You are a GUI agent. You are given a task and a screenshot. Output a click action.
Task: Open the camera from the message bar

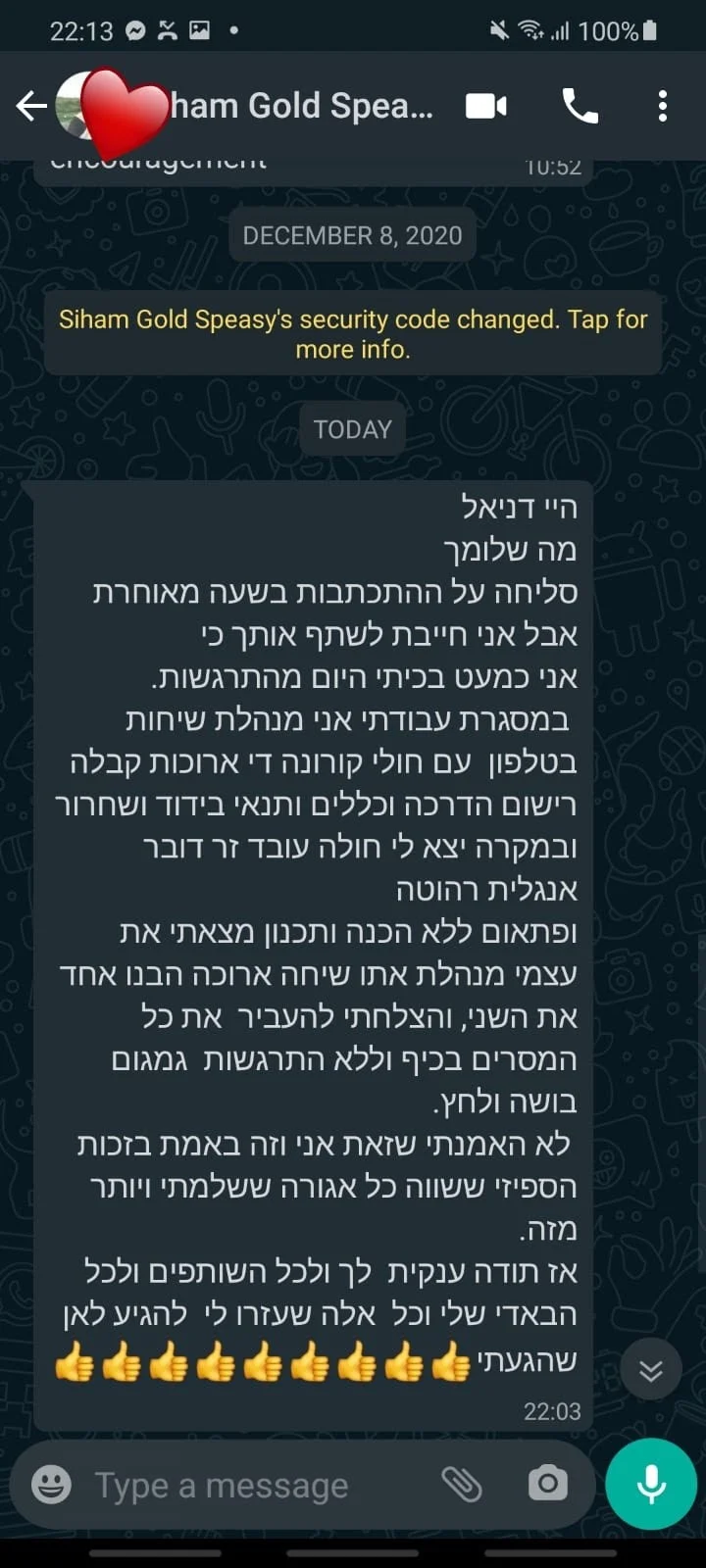547,1485
